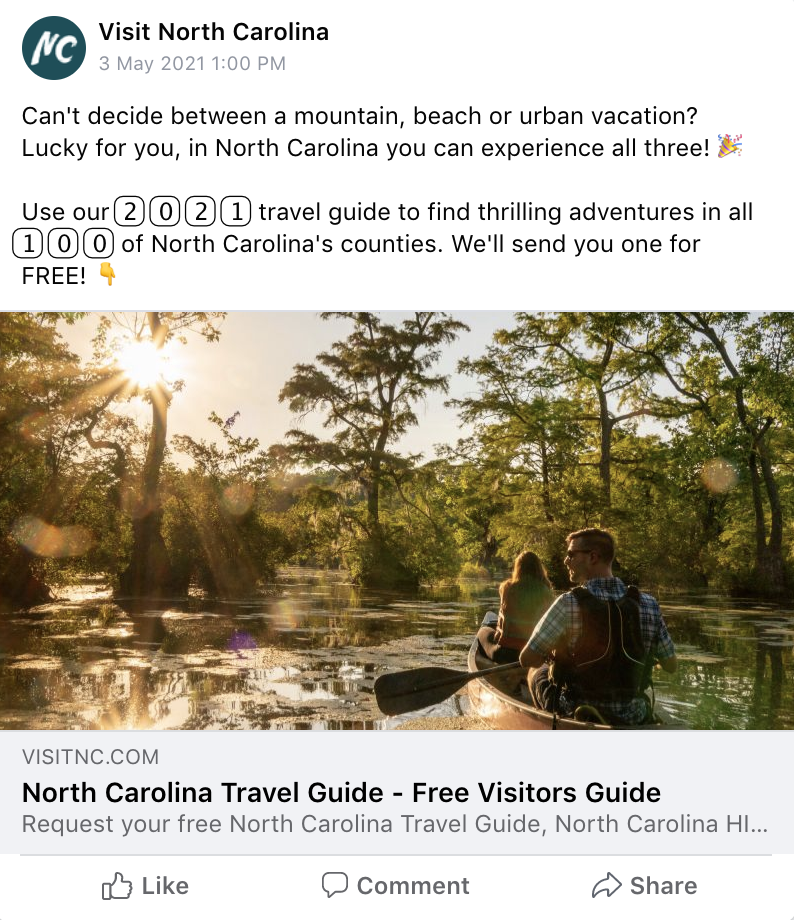The height and width of the screenshot is (920, 794).
Task: Comment on the travel guide post
Action: [x=395, y=886]
